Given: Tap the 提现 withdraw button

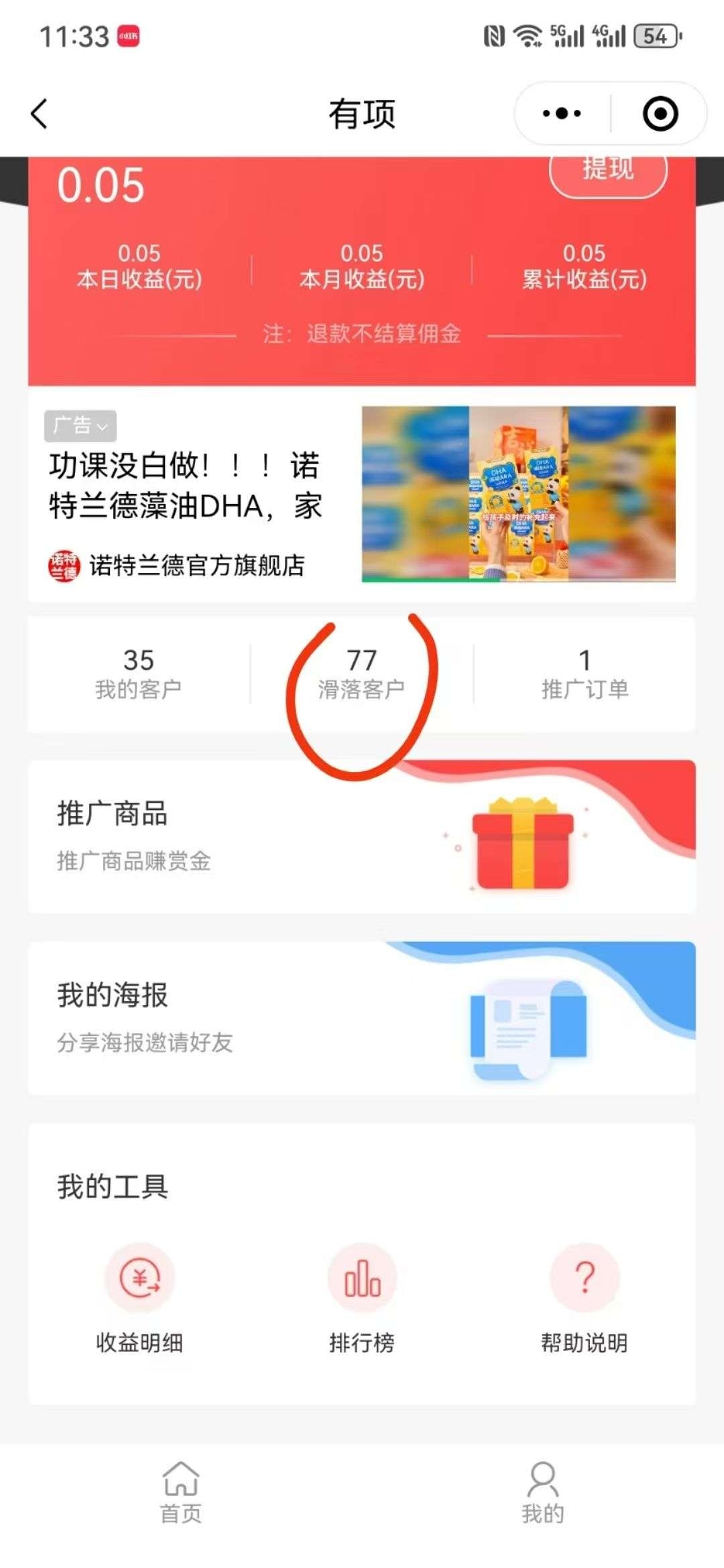Looking at the screenshot, I should [608, 170].
